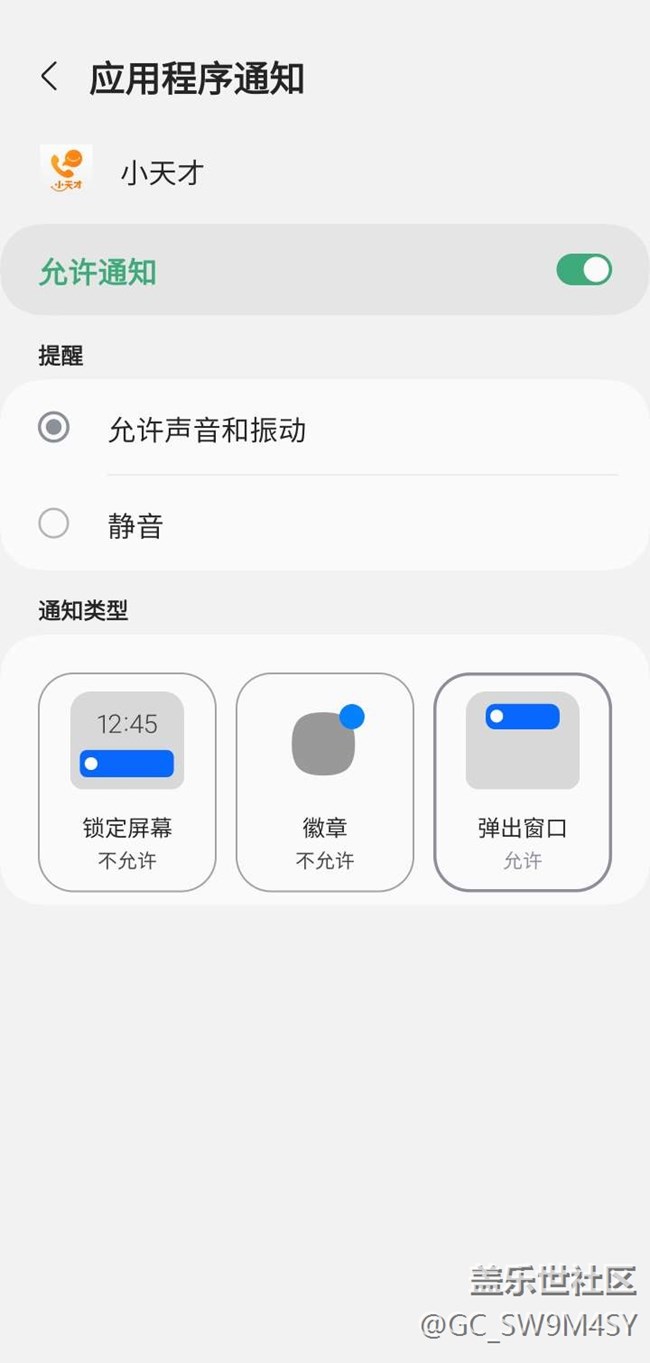The width and height of the screenshot is (650, 1363).
Task: Toggle the 弹出窗口 notification type
Action: click(x=522, y=781)
